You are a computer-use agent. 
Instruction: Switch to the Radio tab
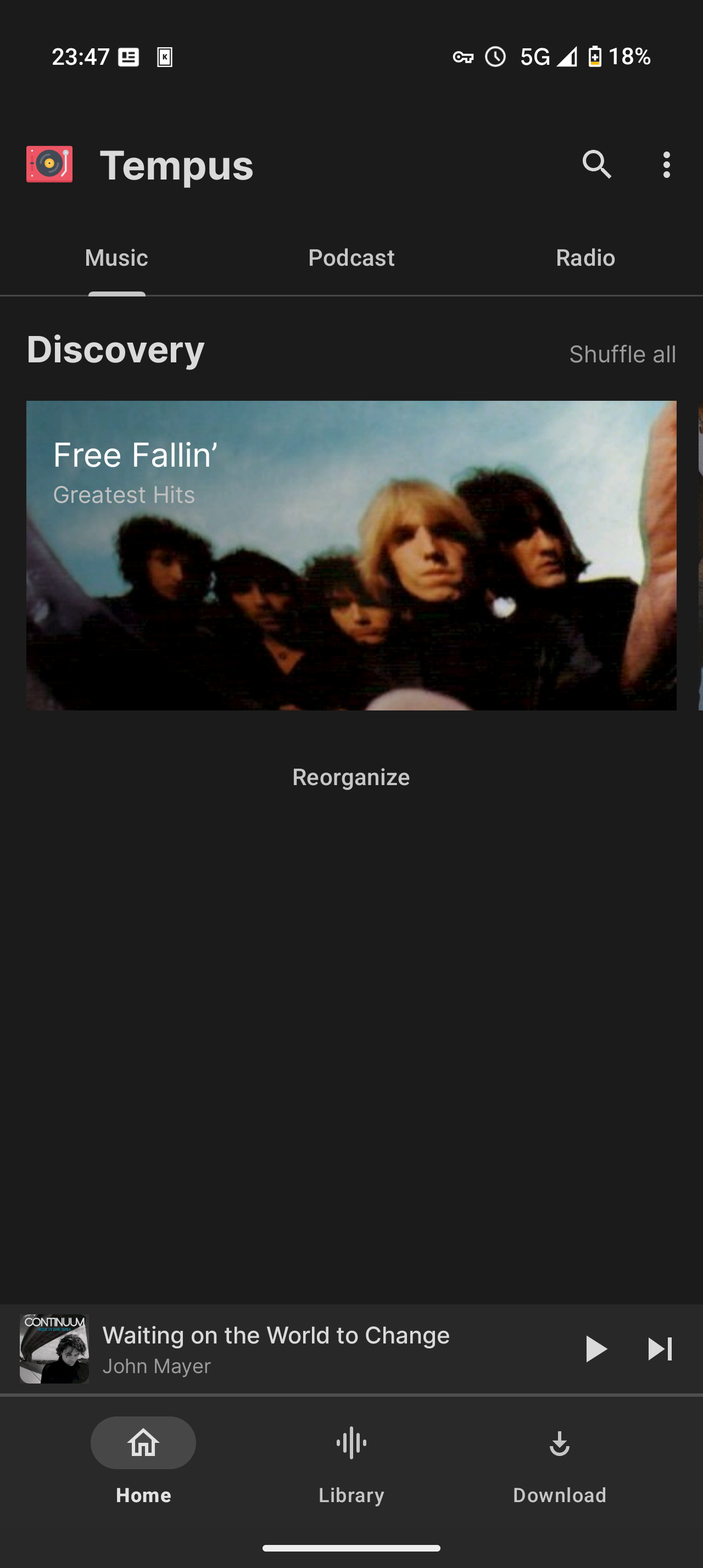click(585, 258)
